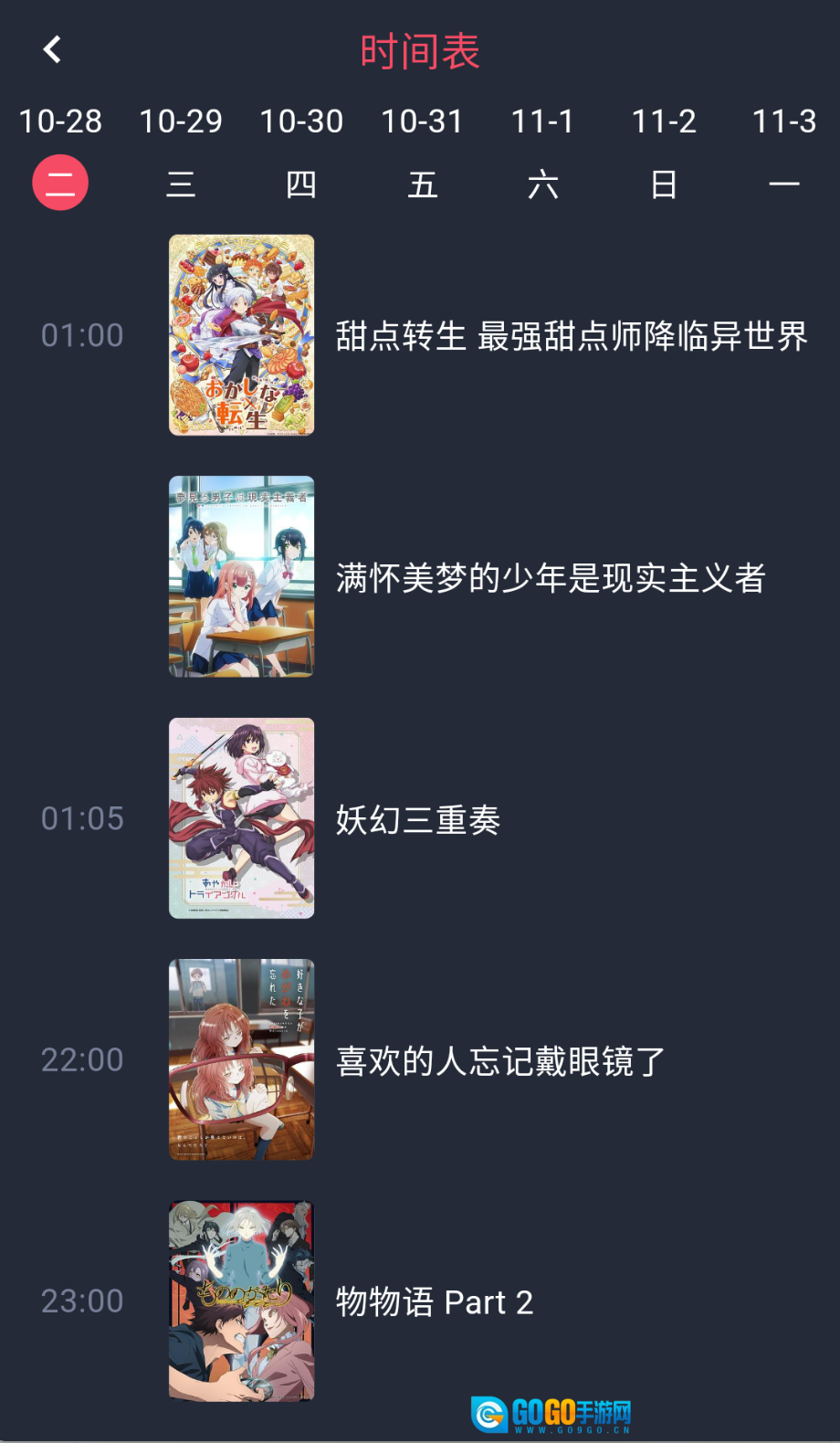The width and height of the screenshot is (840, 1443).
Task: View the 11-1 Saturday schedule
Action: tap(542, 153)
